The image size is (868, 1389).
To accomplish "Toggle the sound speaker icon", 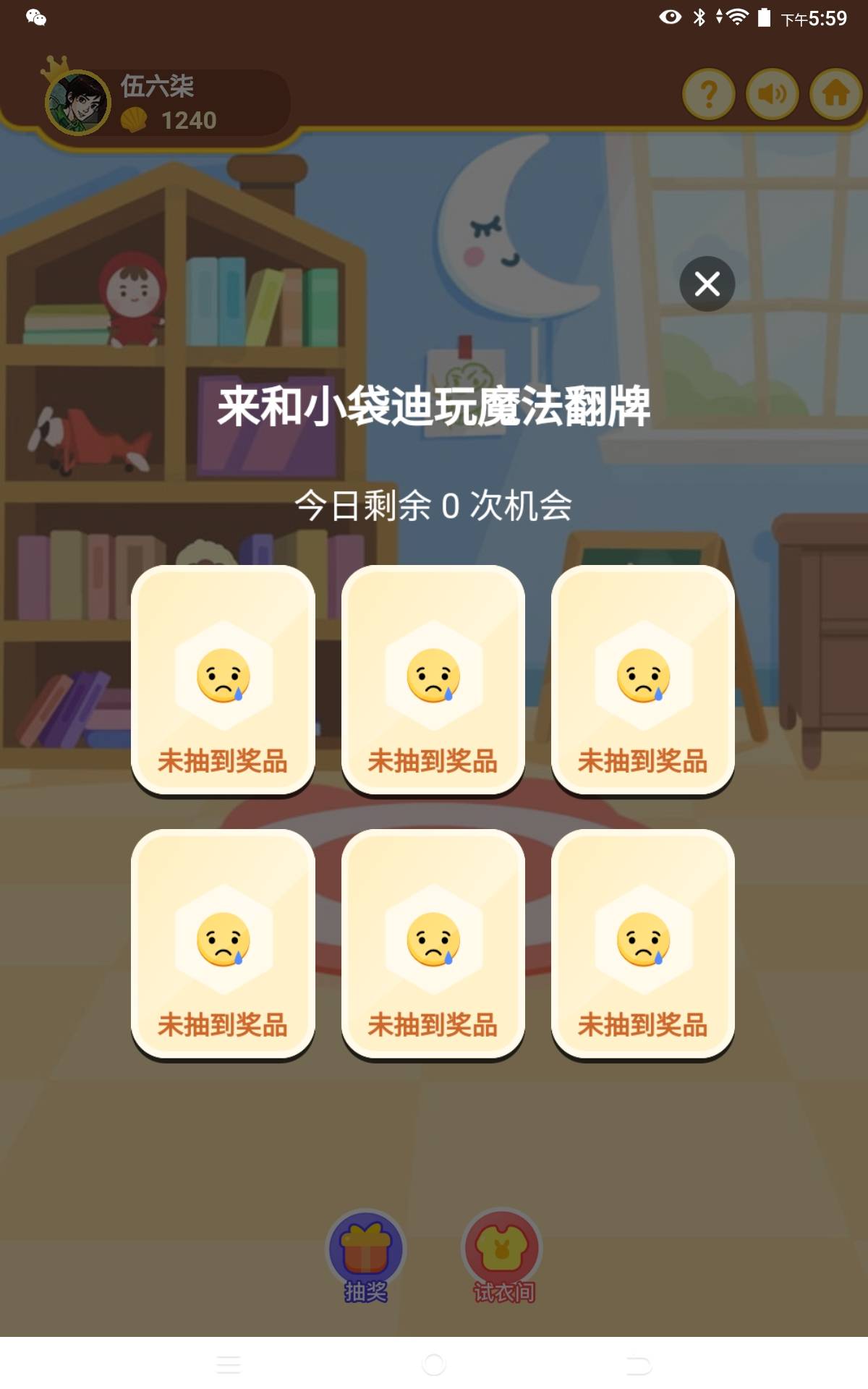I will tap(772, 94).
